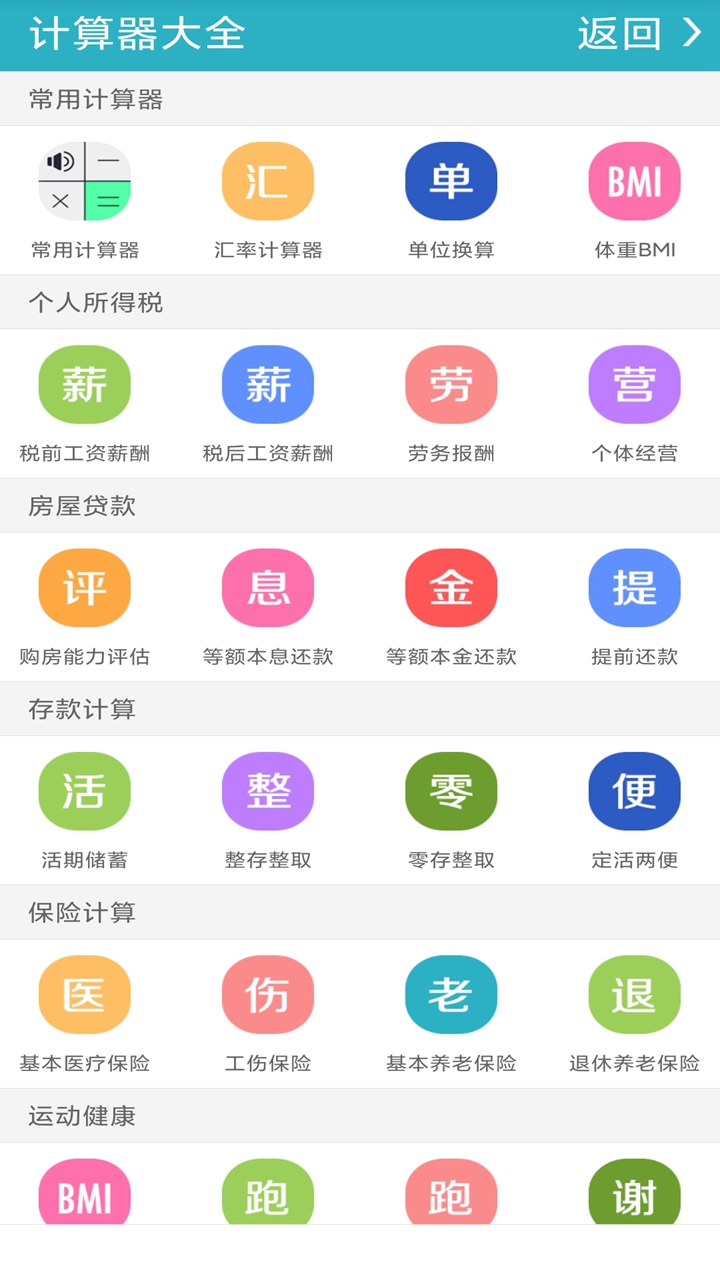Select the 等额本息还款 repayment calculator

coord(267,588)
